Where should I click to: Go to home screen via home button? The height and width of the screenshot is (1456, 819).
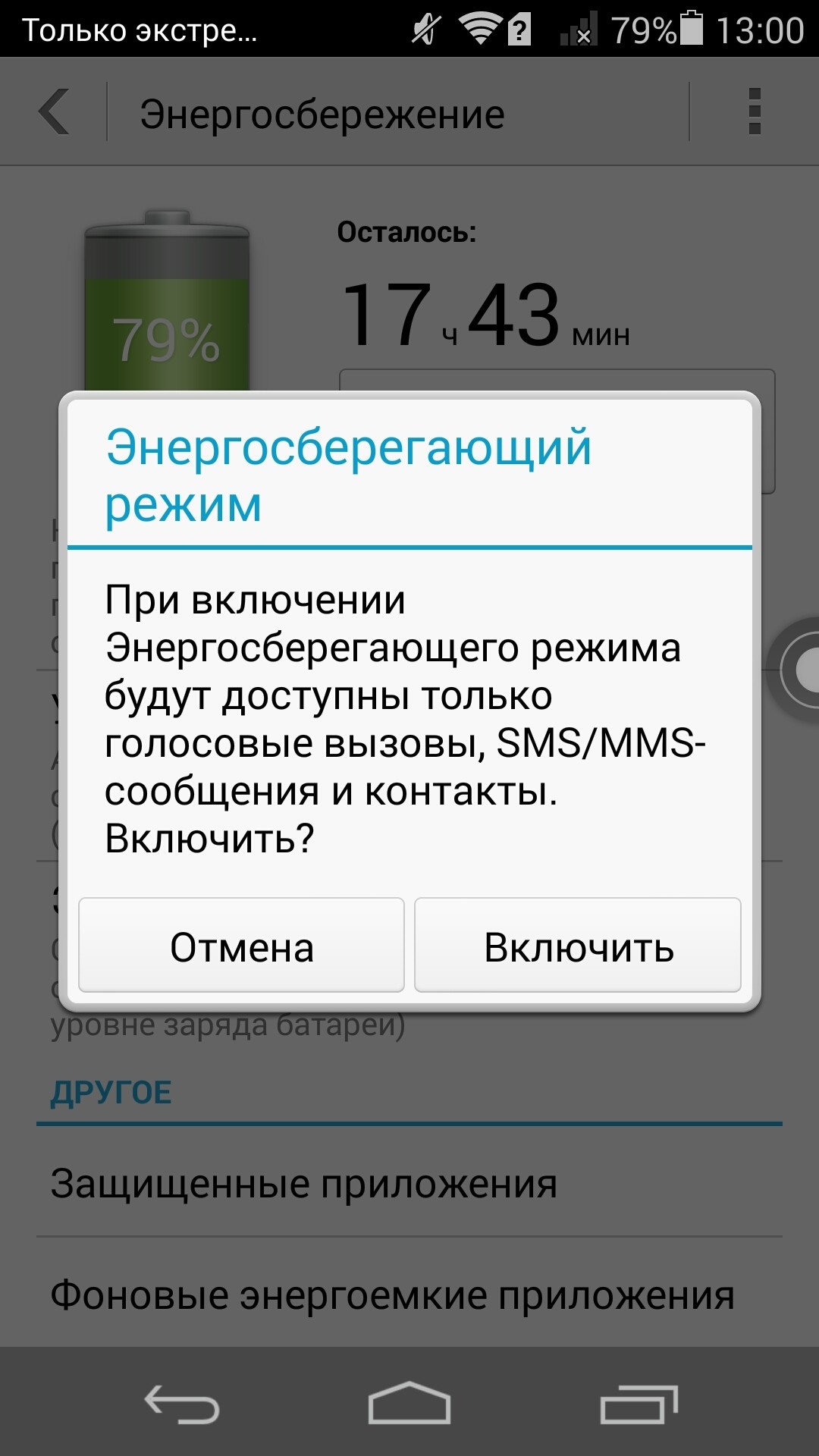409,1402
